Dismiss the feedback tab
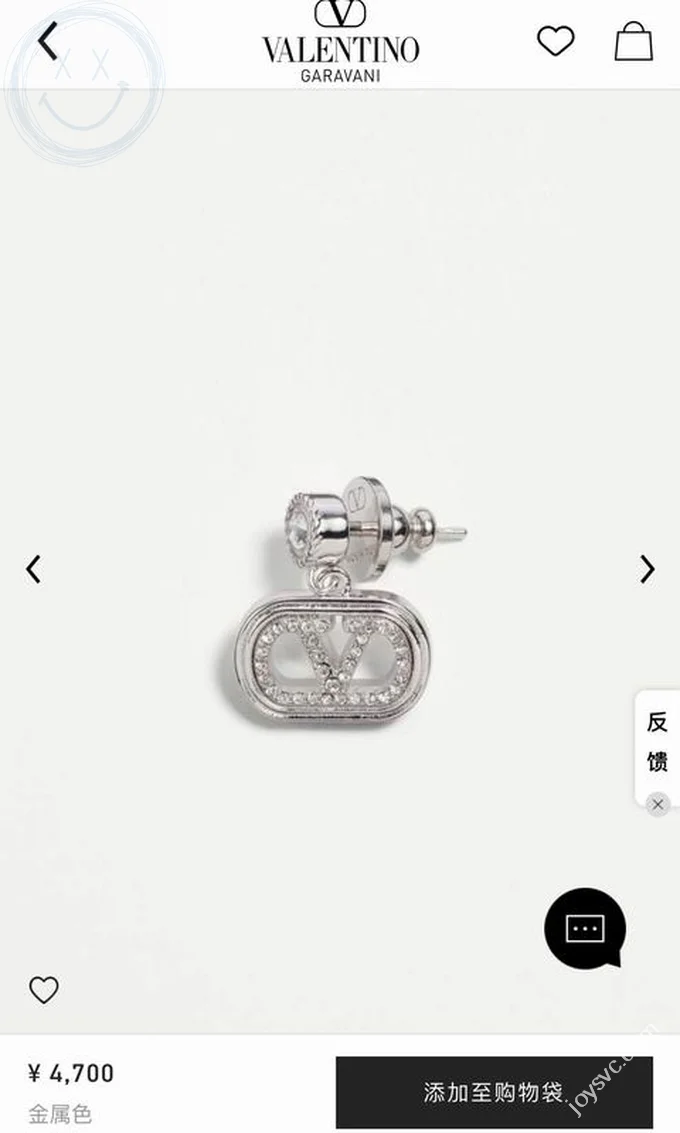Image resolution: width=680 pixels, height=1133 pixels. pos(657,804)
